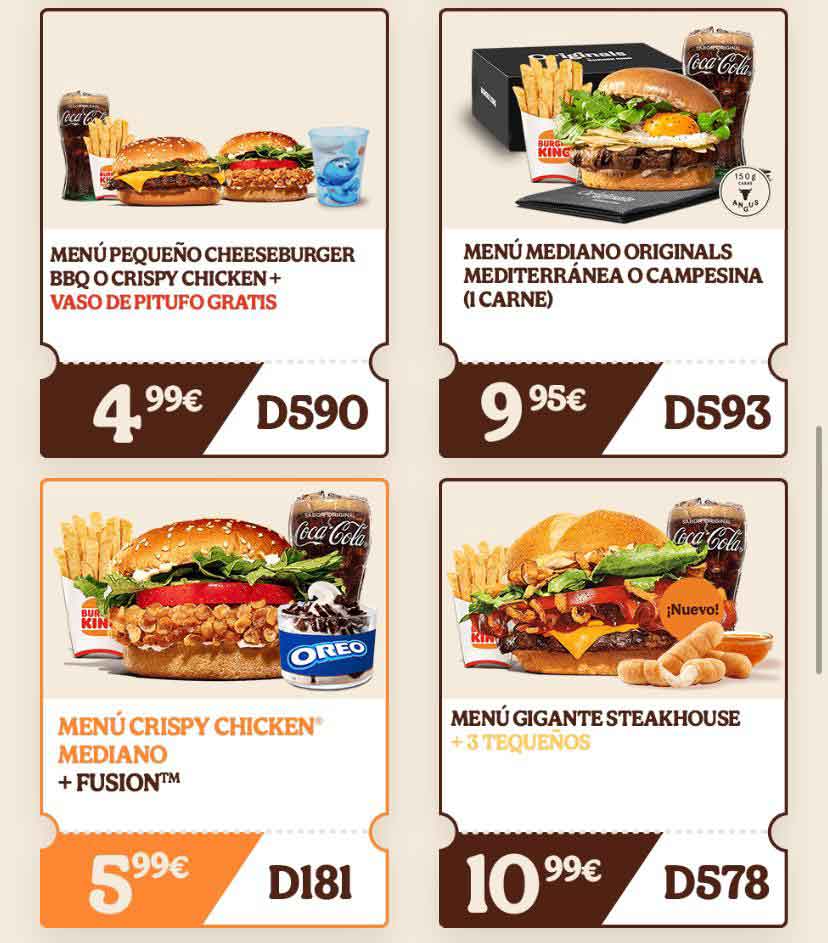828x943 pixels.
Task: Select the Menú Mediano Originals coupon D593
Action: tap(612, 233)
